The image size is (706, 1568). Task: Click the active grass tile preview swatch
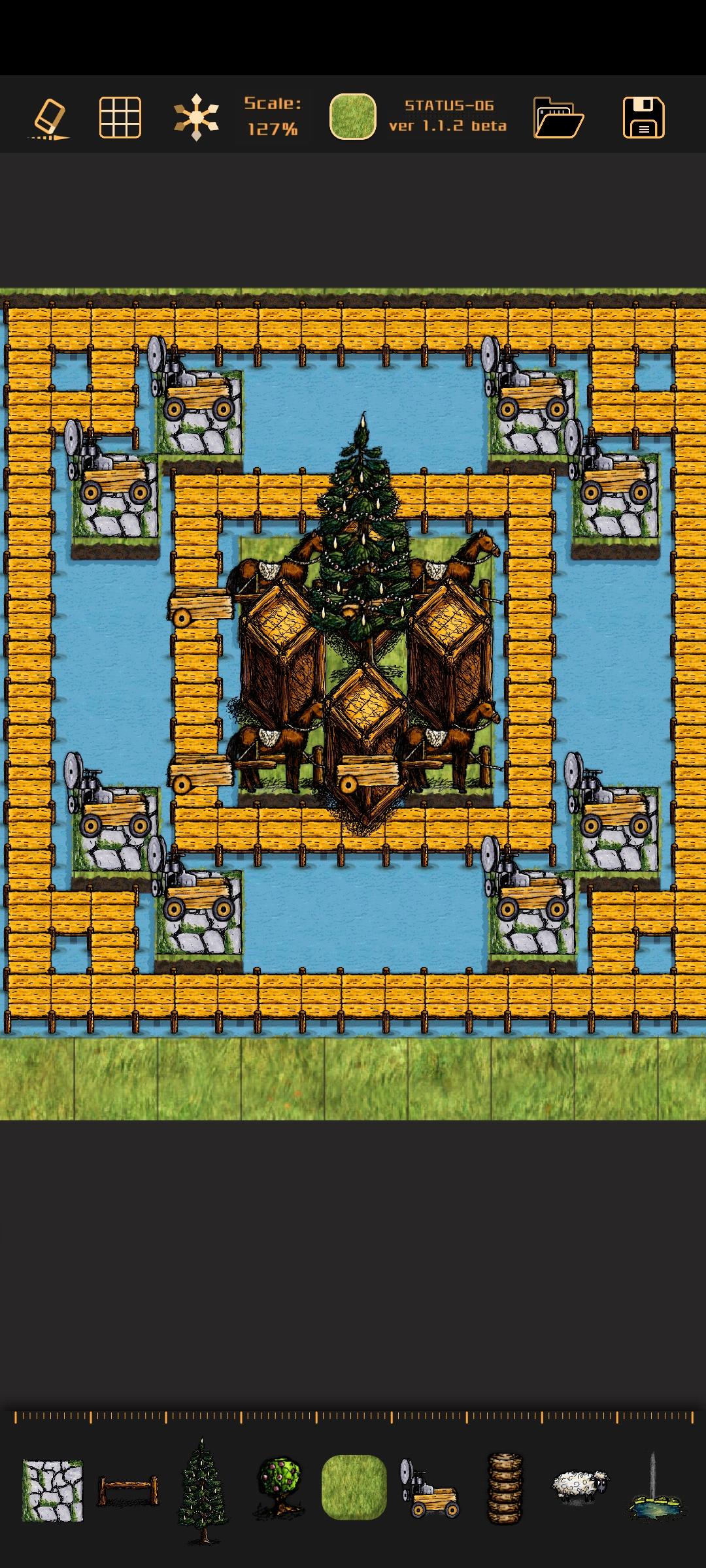pyautogui.click(x=352, y=116)
